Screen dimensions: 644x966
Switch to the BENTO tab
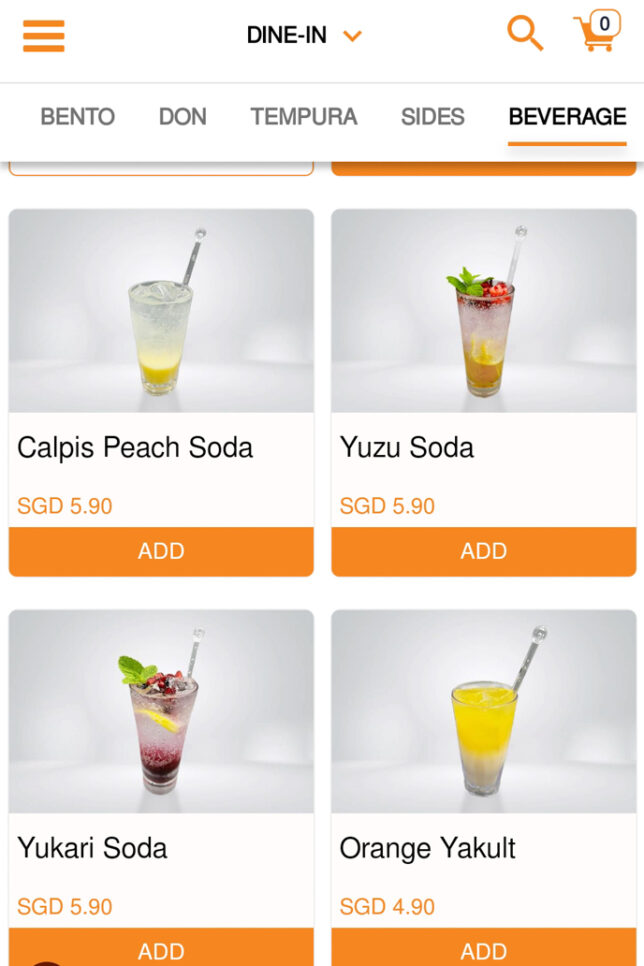[77, 116]
